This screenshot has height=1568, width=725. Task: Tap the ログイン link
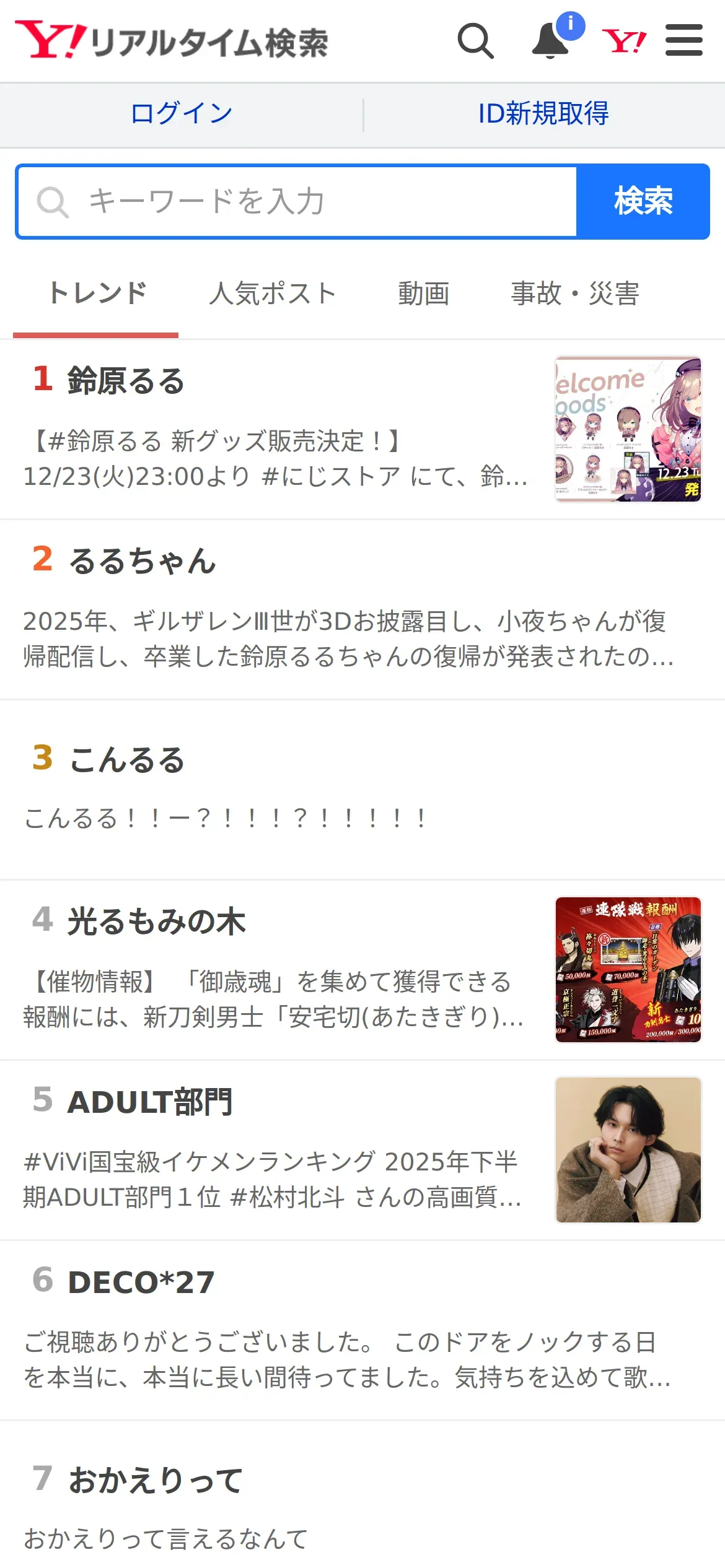pyautogui.click(x=182, y=114)
